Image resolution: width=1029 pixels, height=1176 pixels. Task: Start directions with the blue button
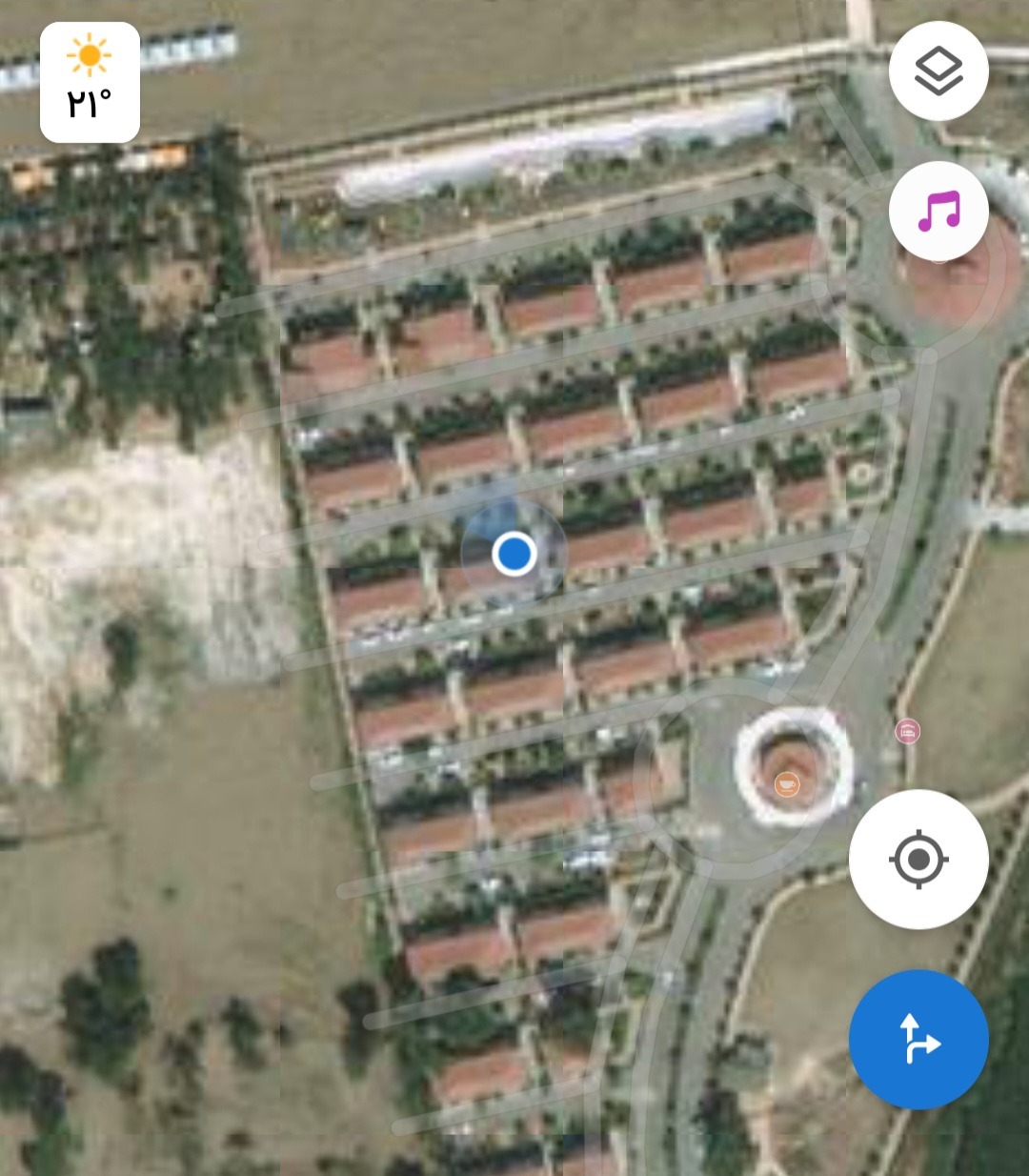coord(918,1040)
